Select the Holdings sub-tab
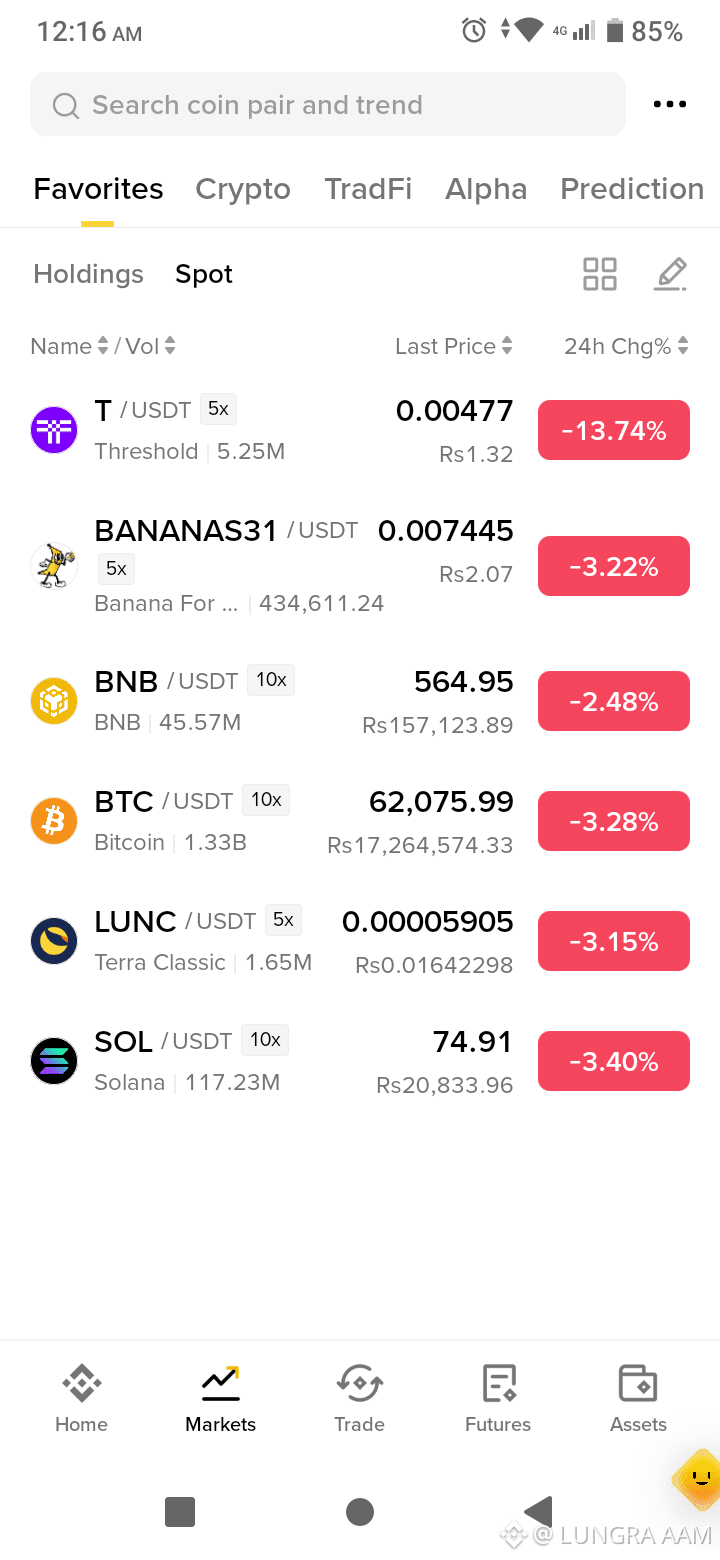Viewport: 720px width, 1560px height. [x=89, y=274]
